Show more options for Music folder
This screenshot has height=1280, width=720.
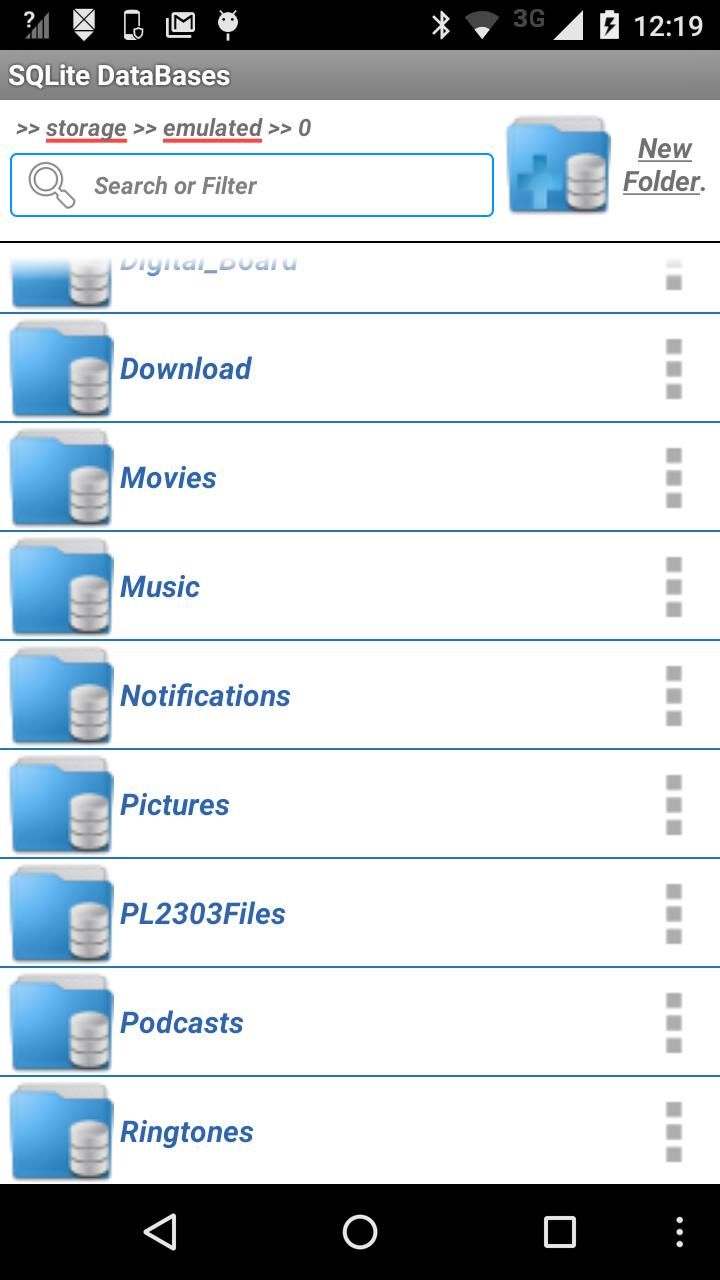(x=674, y=587)
